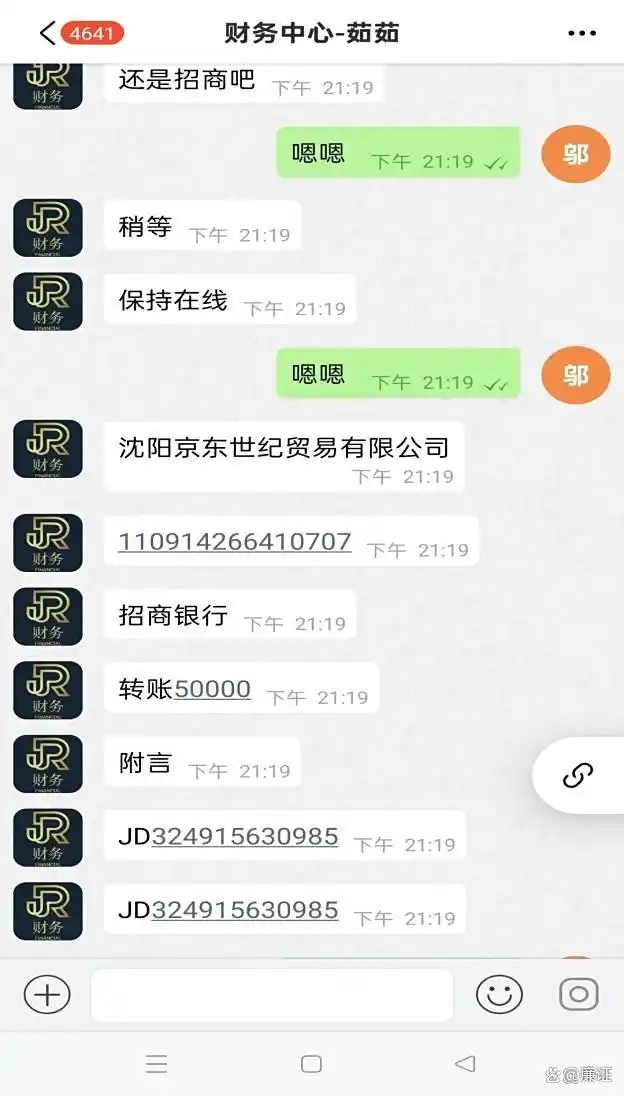
Task: Open the camera to send a photo
Action: click(578, 994)
